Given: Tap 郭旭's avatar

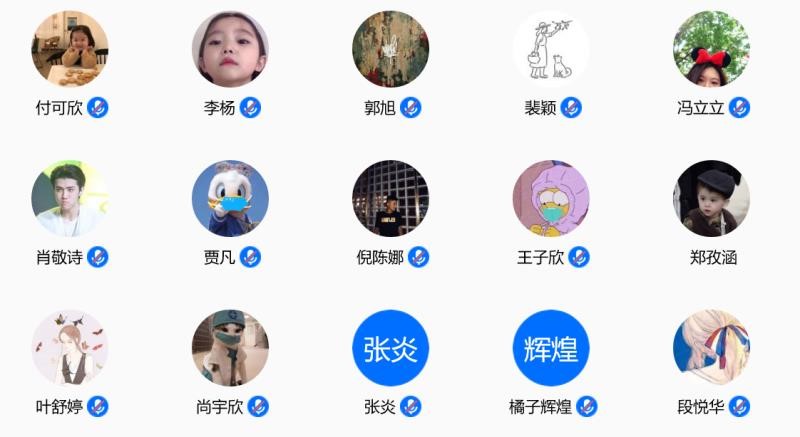Looking at the screenshot, I should click(390, 49).
